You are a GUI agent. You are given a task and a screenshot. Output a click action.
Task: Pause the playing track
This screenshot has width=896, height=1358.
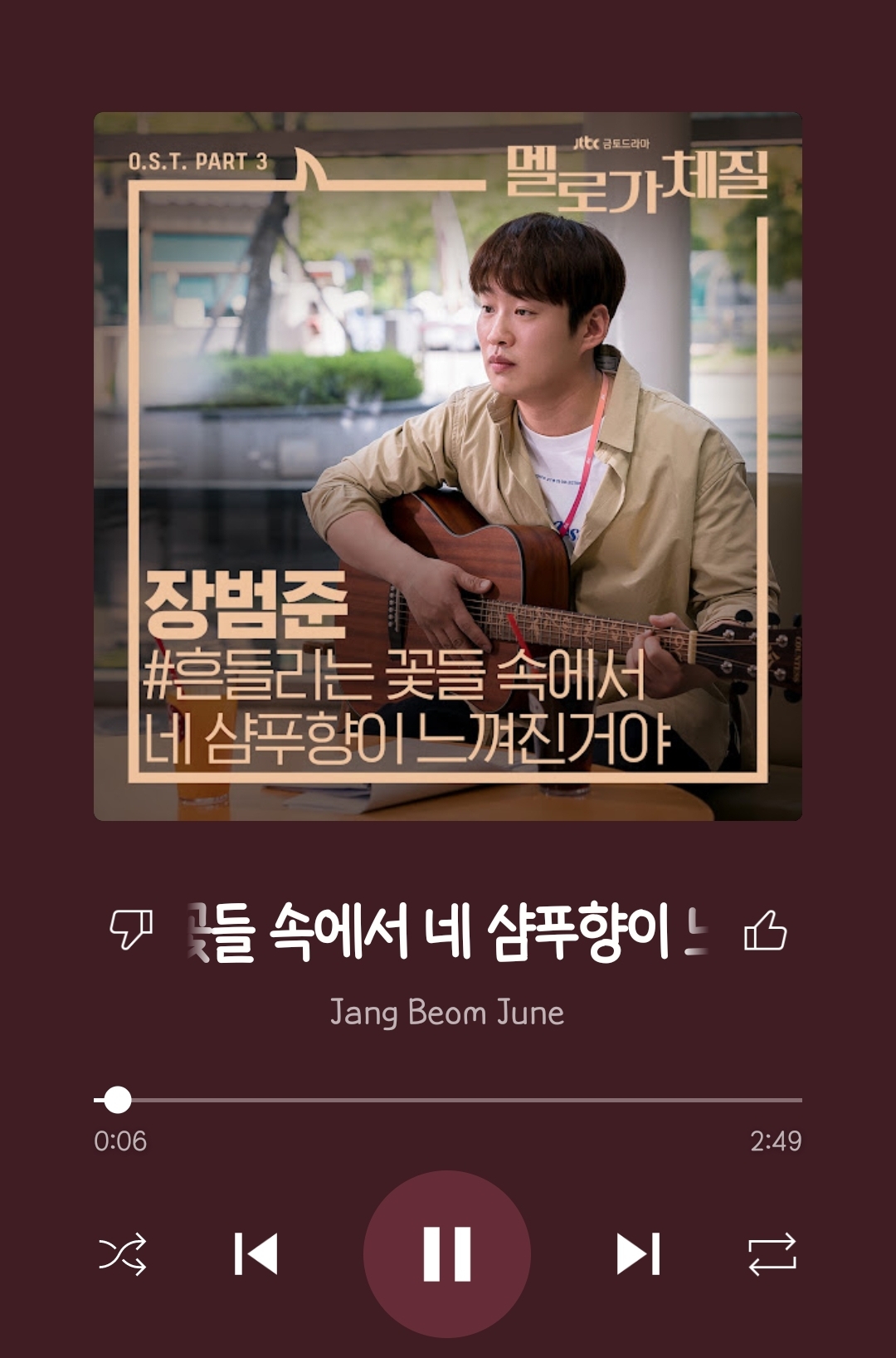[x=447, y=1253]
